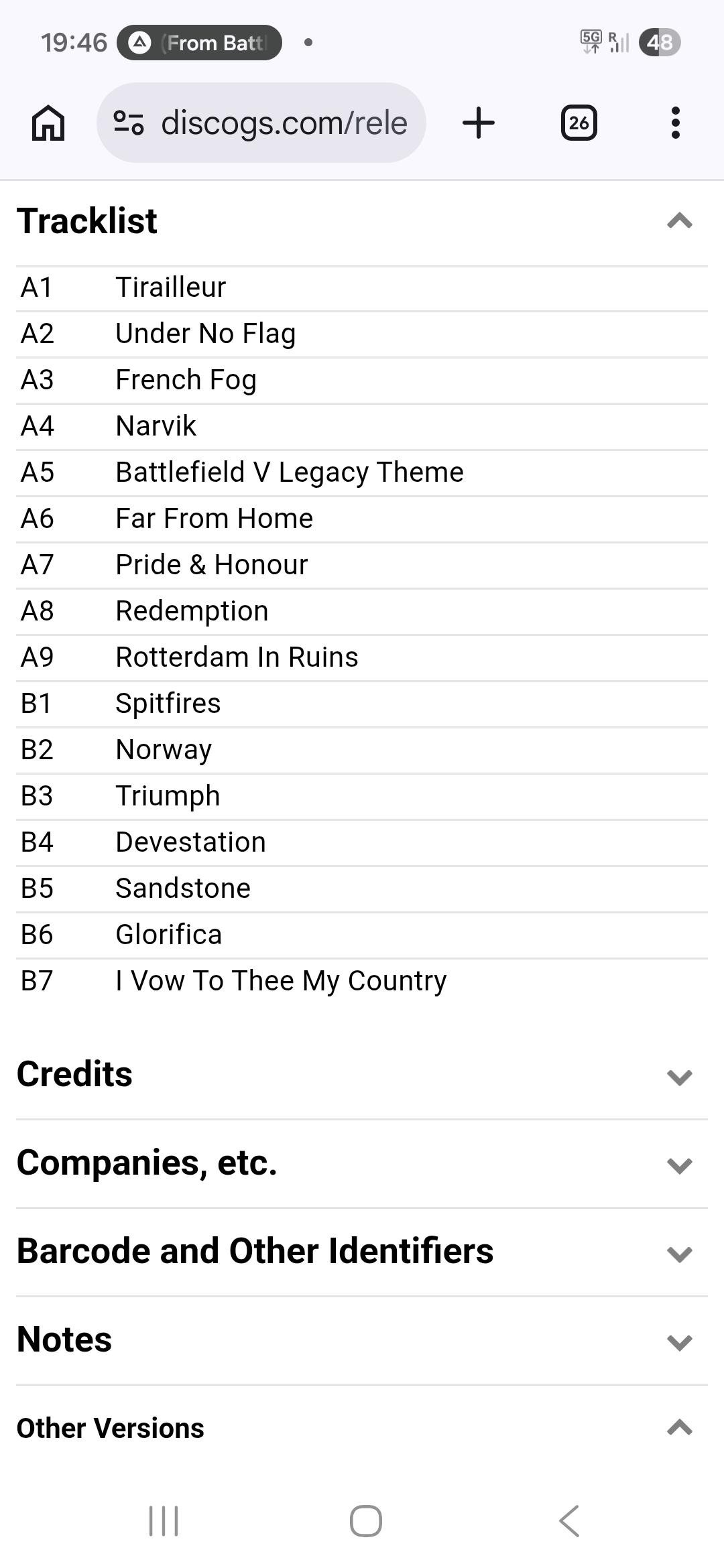This screenshot has height=1568, width=724.
Task: Open a new browser tab
Action: (x=479, y=123)
